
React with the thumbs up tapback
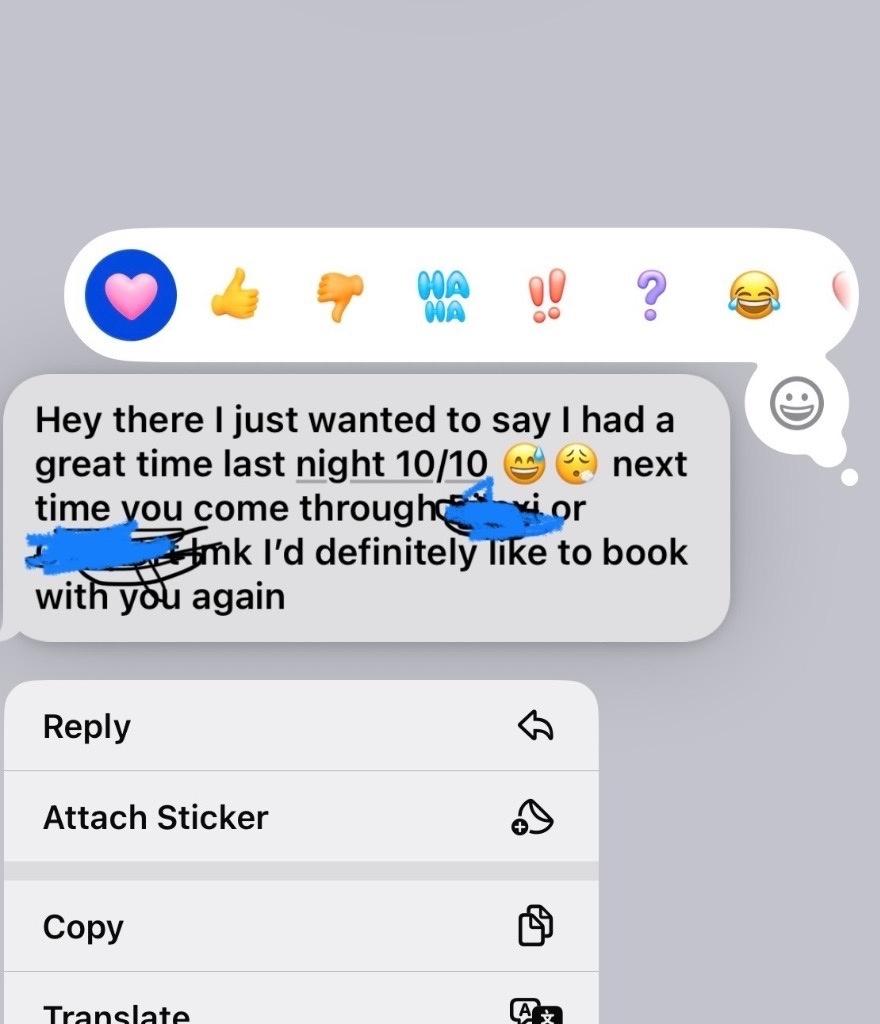coord(235,296)
